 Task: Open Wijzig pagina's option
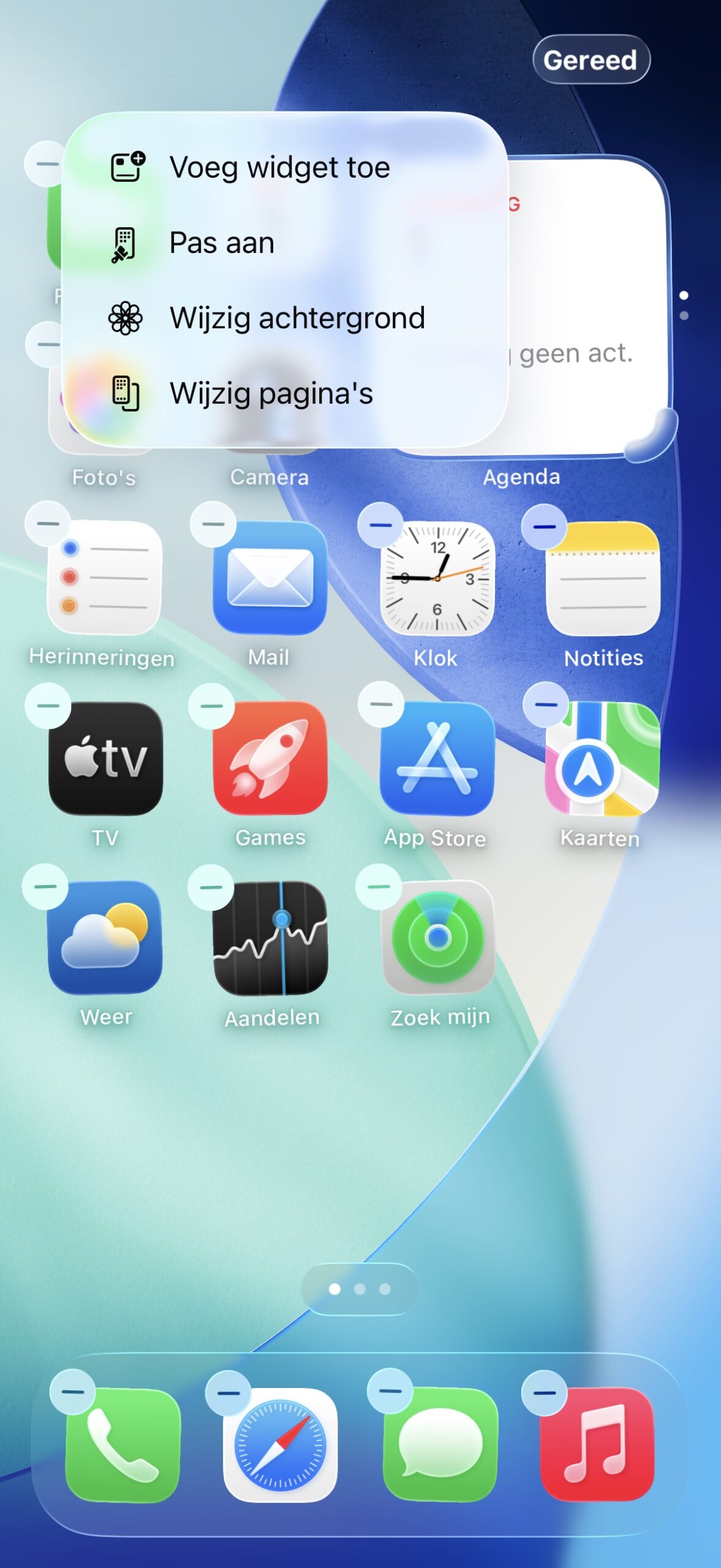[271, 393]
